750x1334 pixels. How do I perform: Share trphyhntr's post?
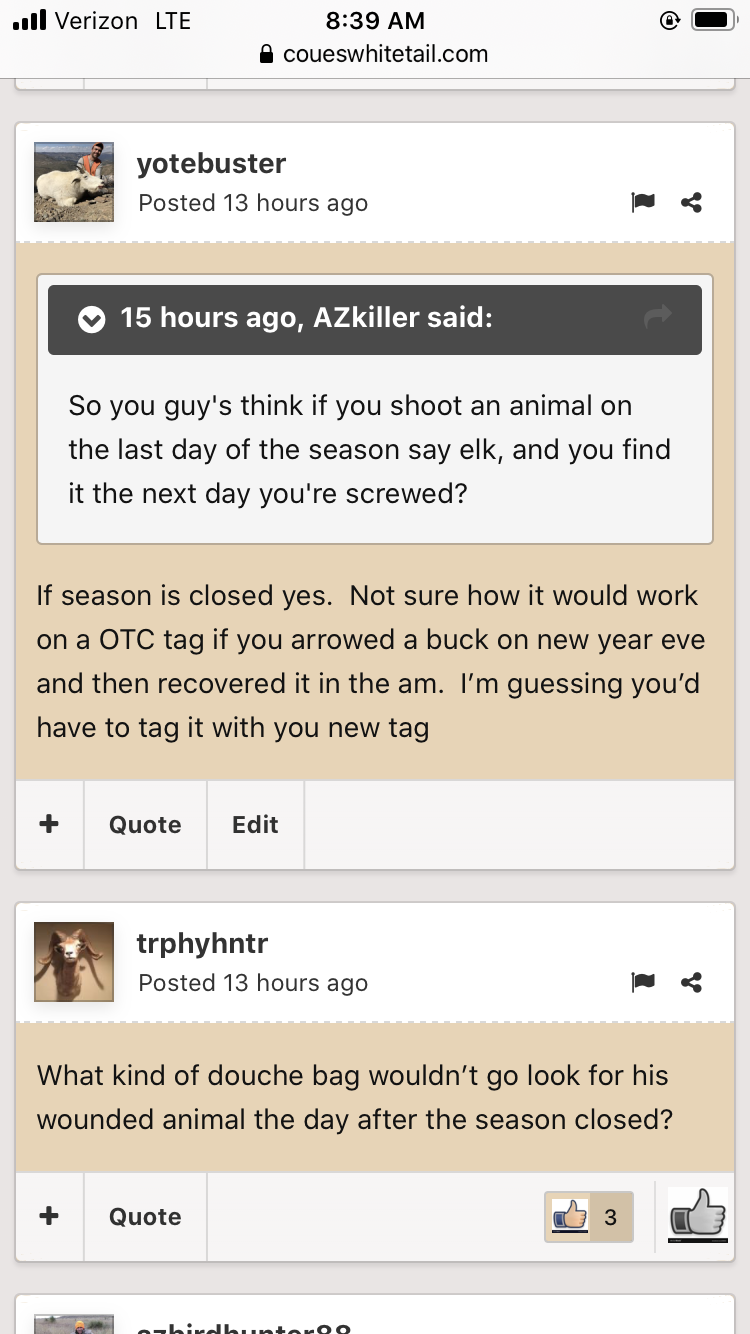(x=691, y=983)
